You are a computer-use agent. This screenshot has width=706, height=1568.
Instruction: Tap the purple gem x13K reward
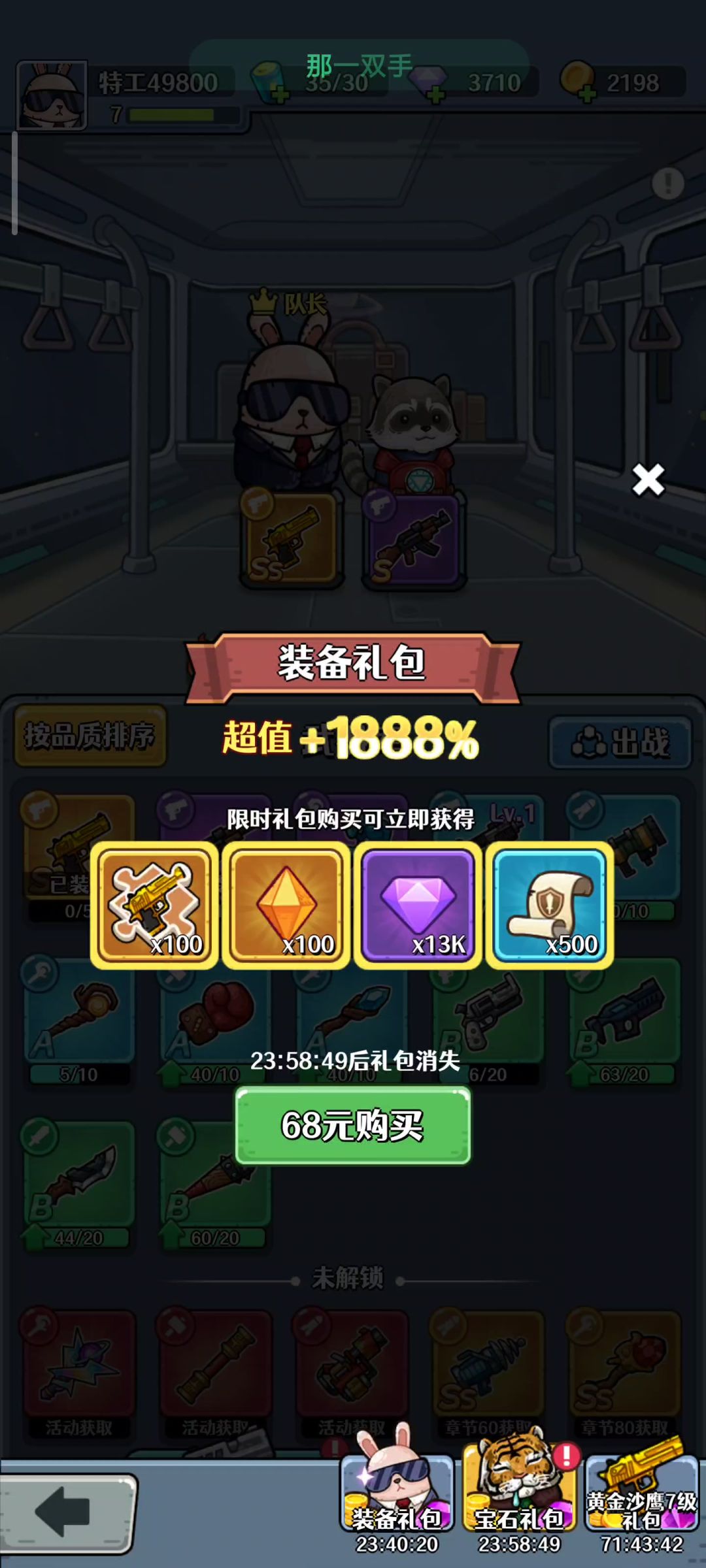point(418,905)
